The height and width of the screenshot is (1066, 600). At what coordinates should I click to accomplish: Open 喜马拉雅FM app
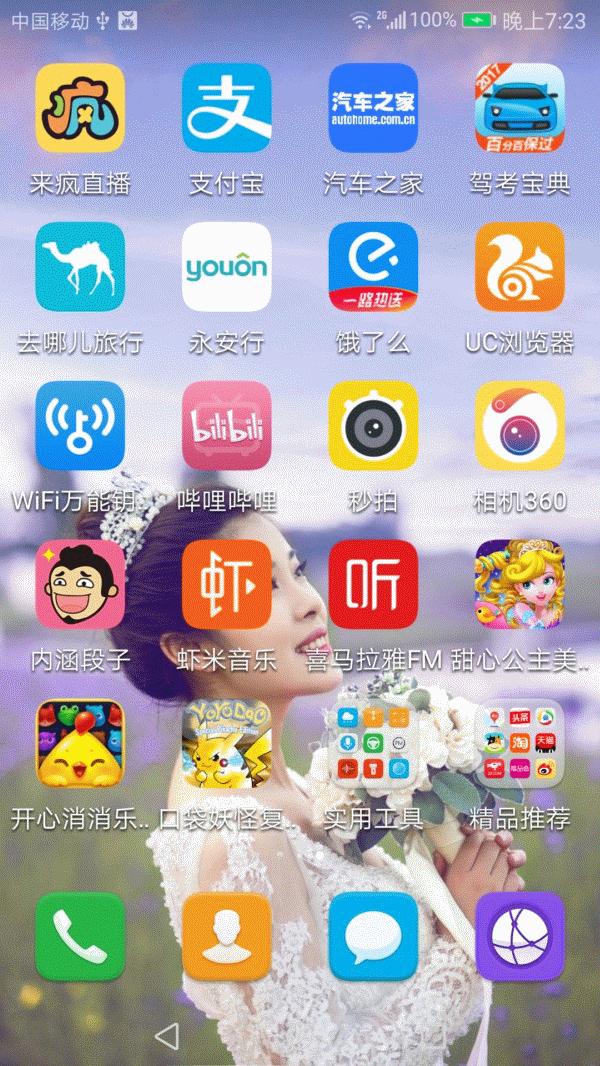click(x=373, y=585)
